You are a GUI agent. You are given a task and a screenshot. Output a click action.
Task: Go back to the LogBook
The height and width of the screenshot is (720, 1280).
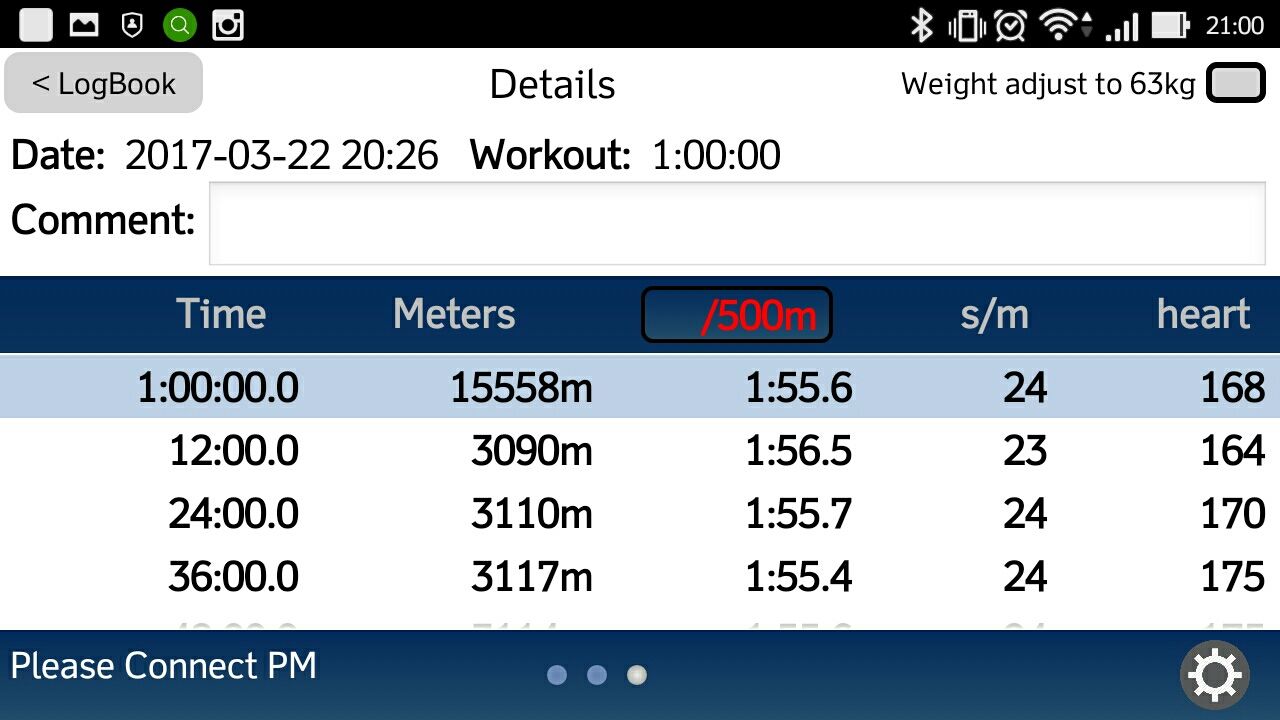point(104,83)
